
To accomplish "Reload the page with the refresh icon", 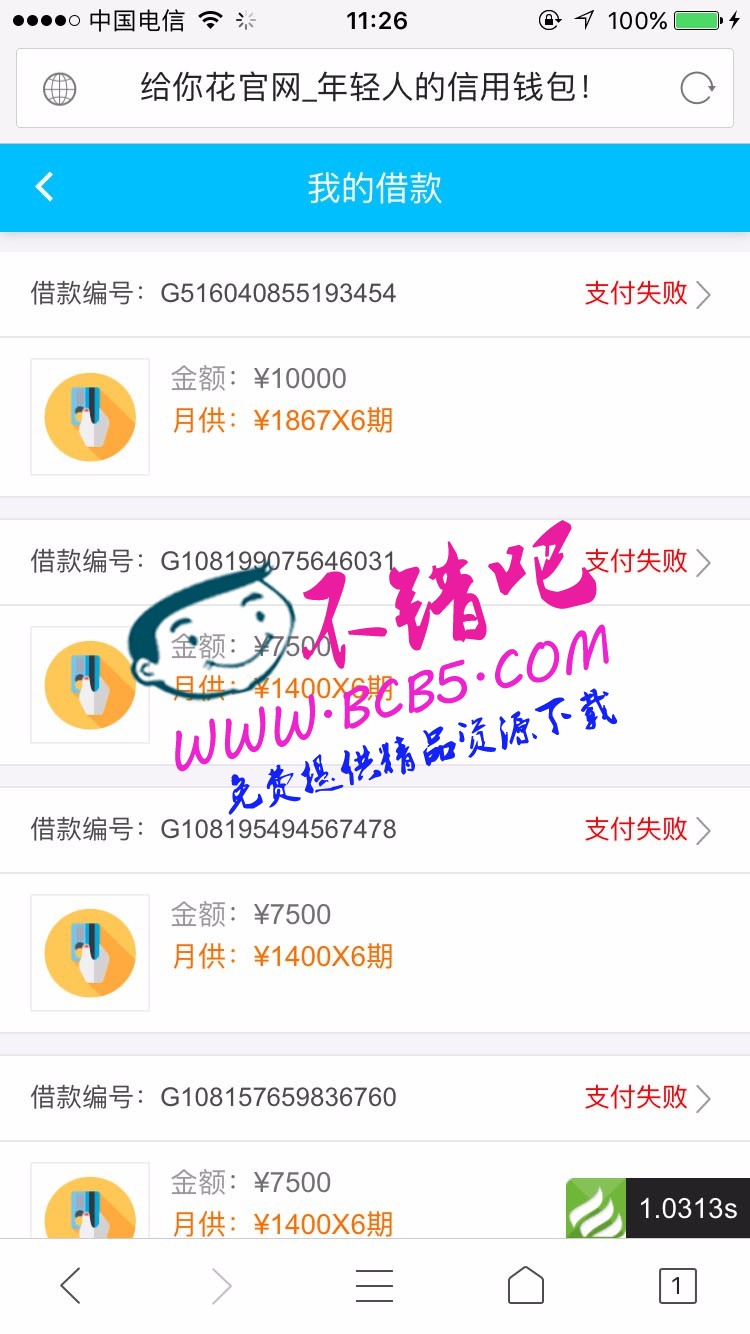I will 697,88.
